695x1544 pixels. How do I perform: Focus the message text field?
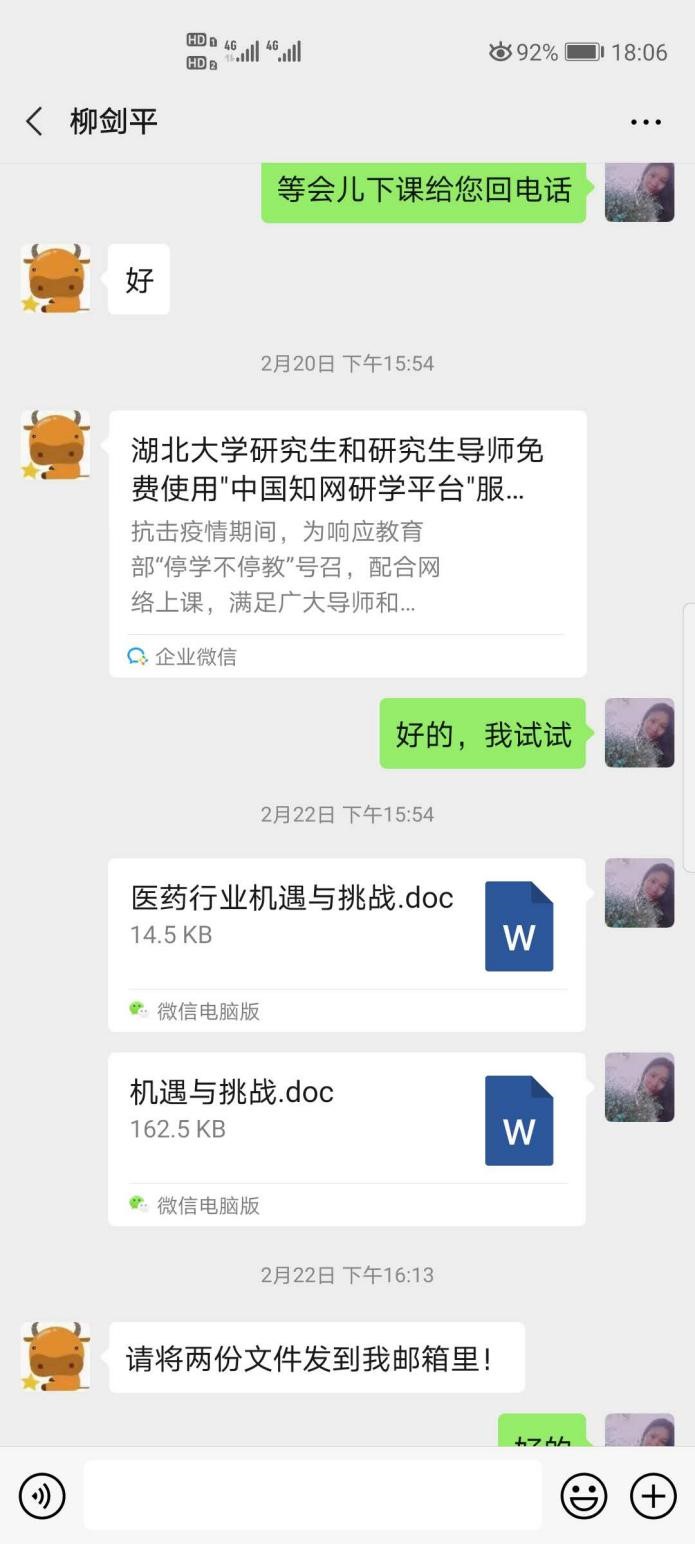(312, 1496)
